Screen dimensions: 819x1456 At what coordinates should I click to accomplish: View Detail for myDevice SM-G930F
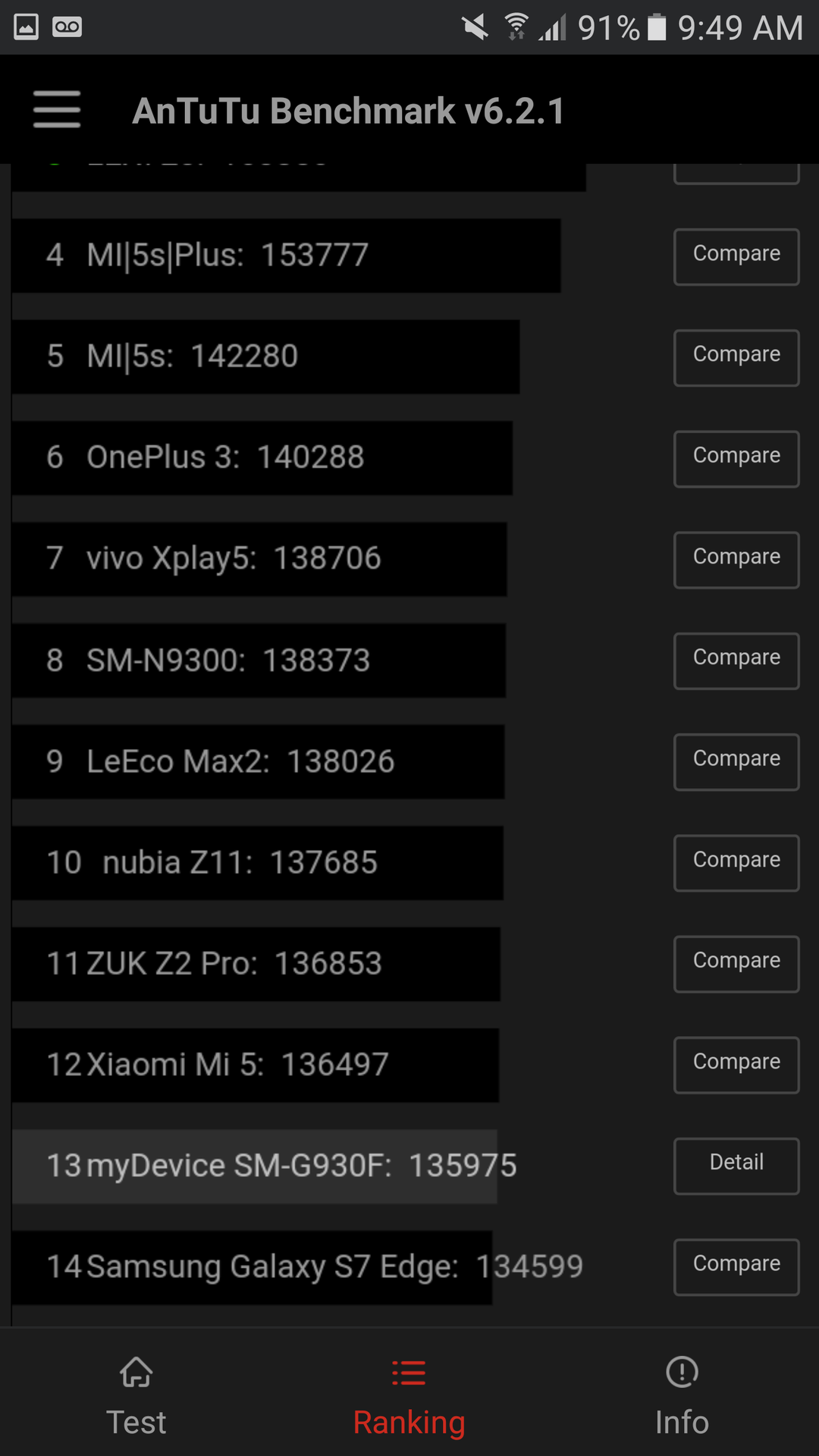click(736, 1166)
